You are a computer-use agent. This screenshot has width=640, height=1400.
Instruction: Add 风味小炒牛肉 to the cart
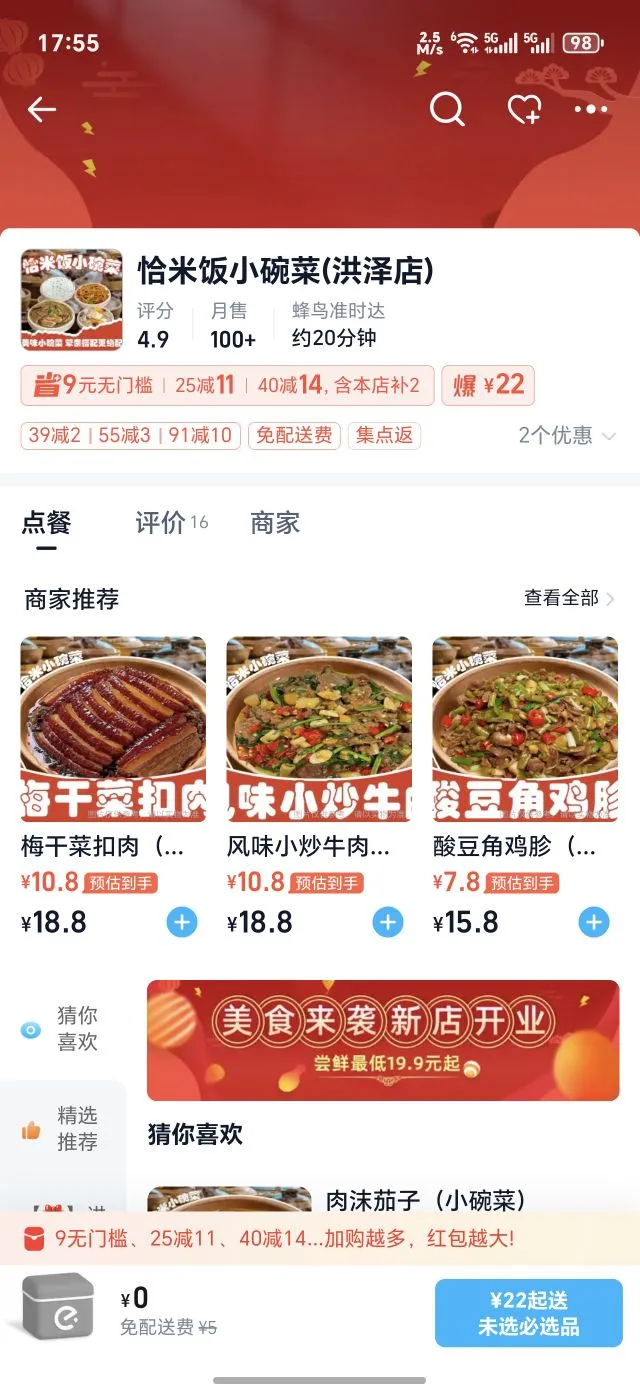388,922
